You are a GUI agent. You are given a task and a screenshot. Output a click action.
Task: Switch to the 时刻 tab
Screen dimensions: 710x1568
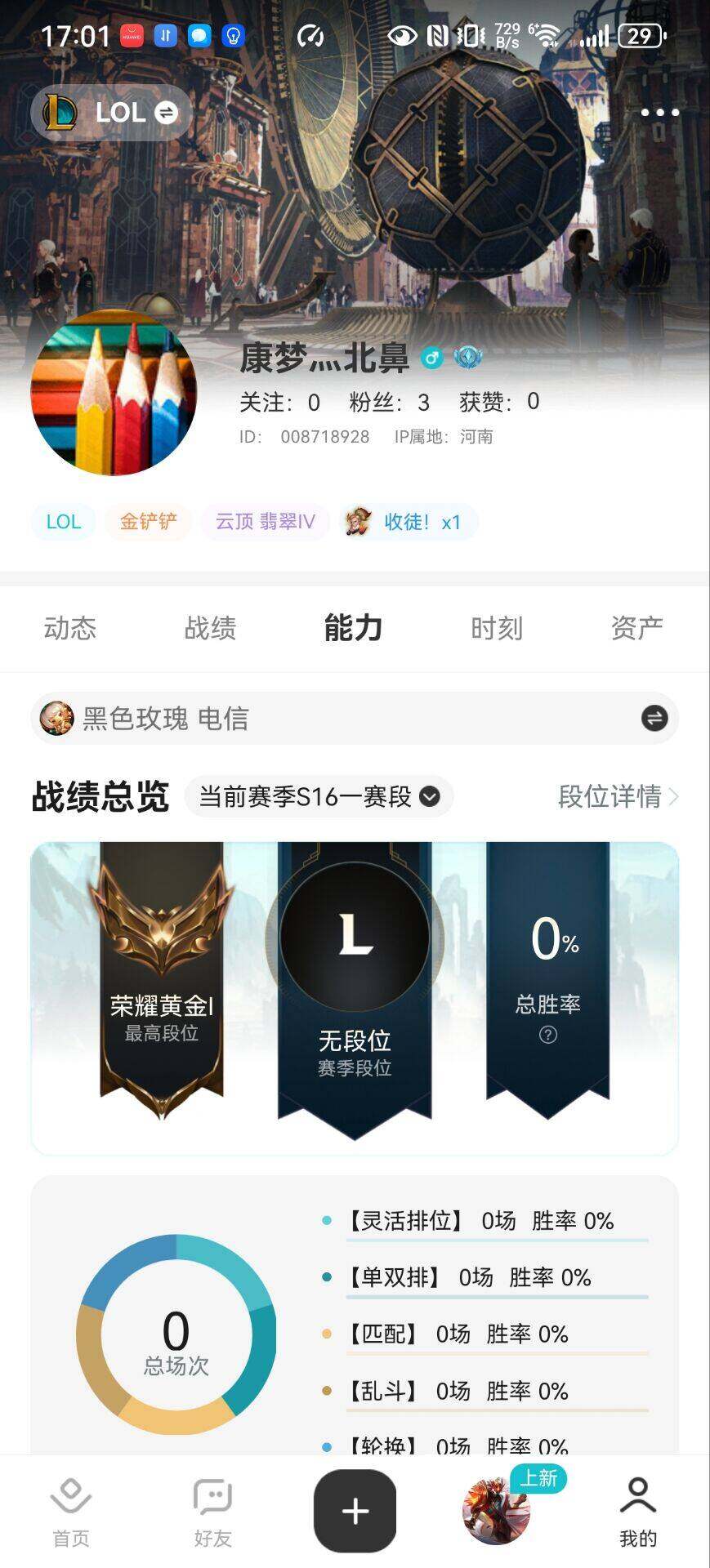tap(496, 628)
